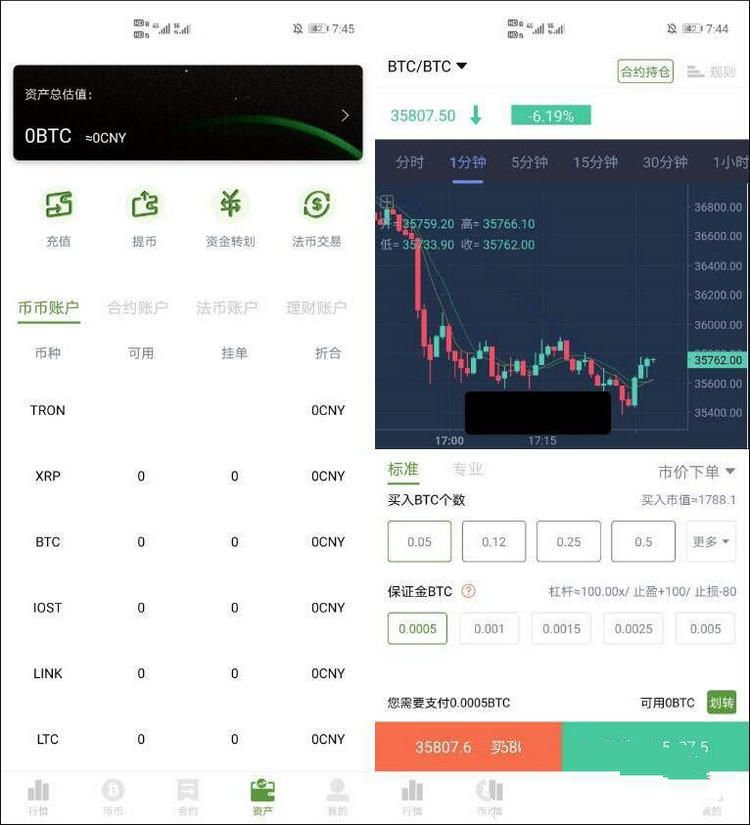This screenshot has width=750, height=825.
Task: Tap the 提币 (withdraw) icon
Action: pyautogui.click(x=145, y=216)
